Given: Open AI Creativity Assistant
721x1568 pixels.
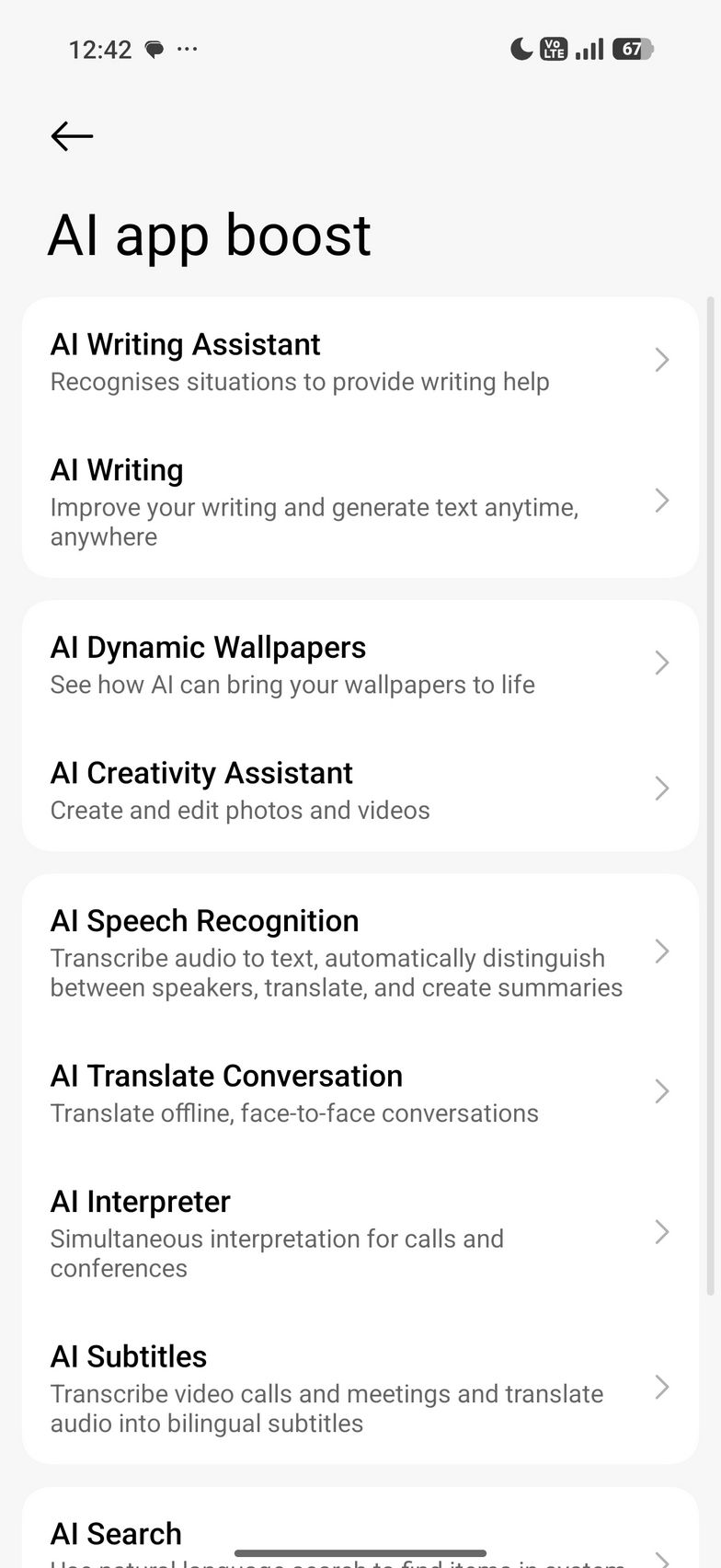Looking at the screenshot, I should click(x=359, y=790).
